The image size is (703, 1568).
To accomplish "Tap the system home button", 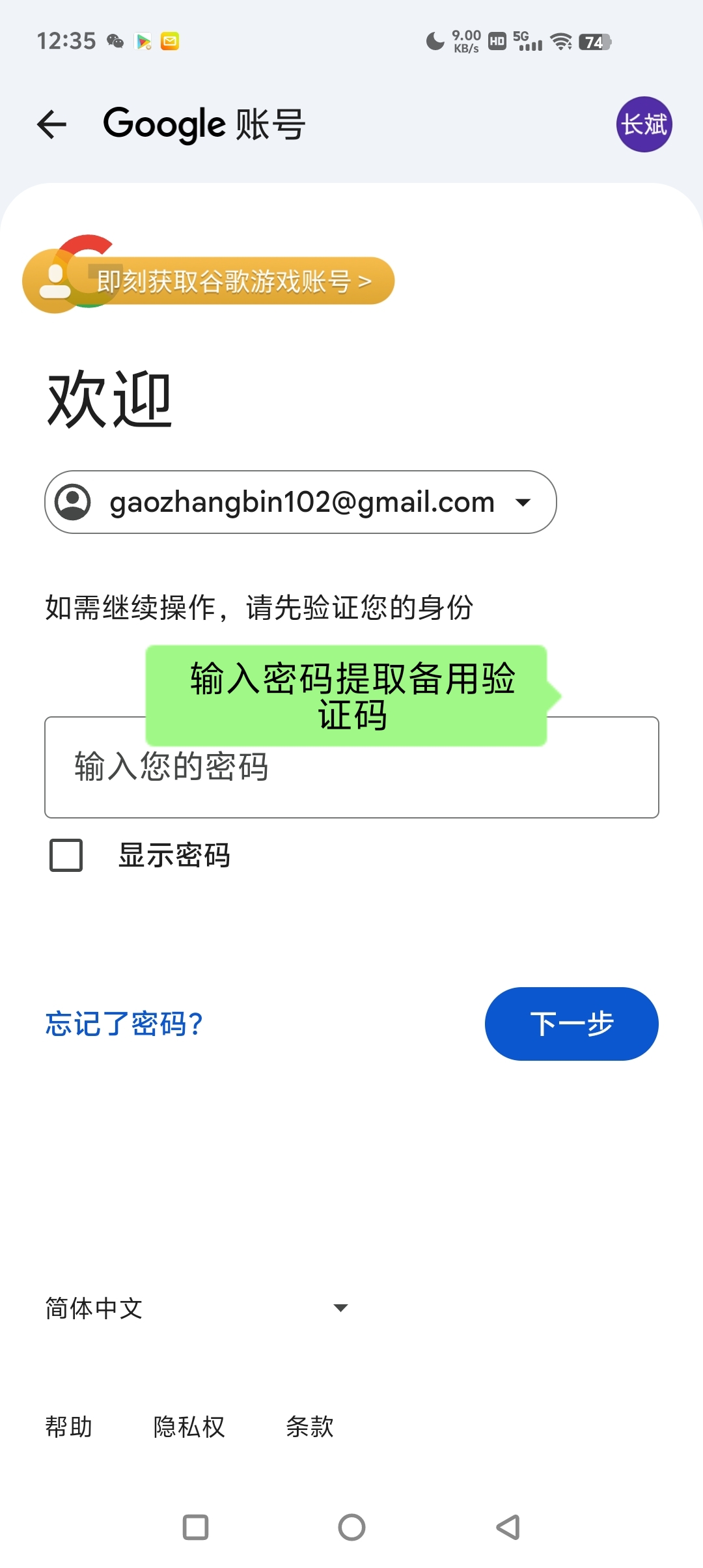I will pyautogui.click(x=351, y=1527).
